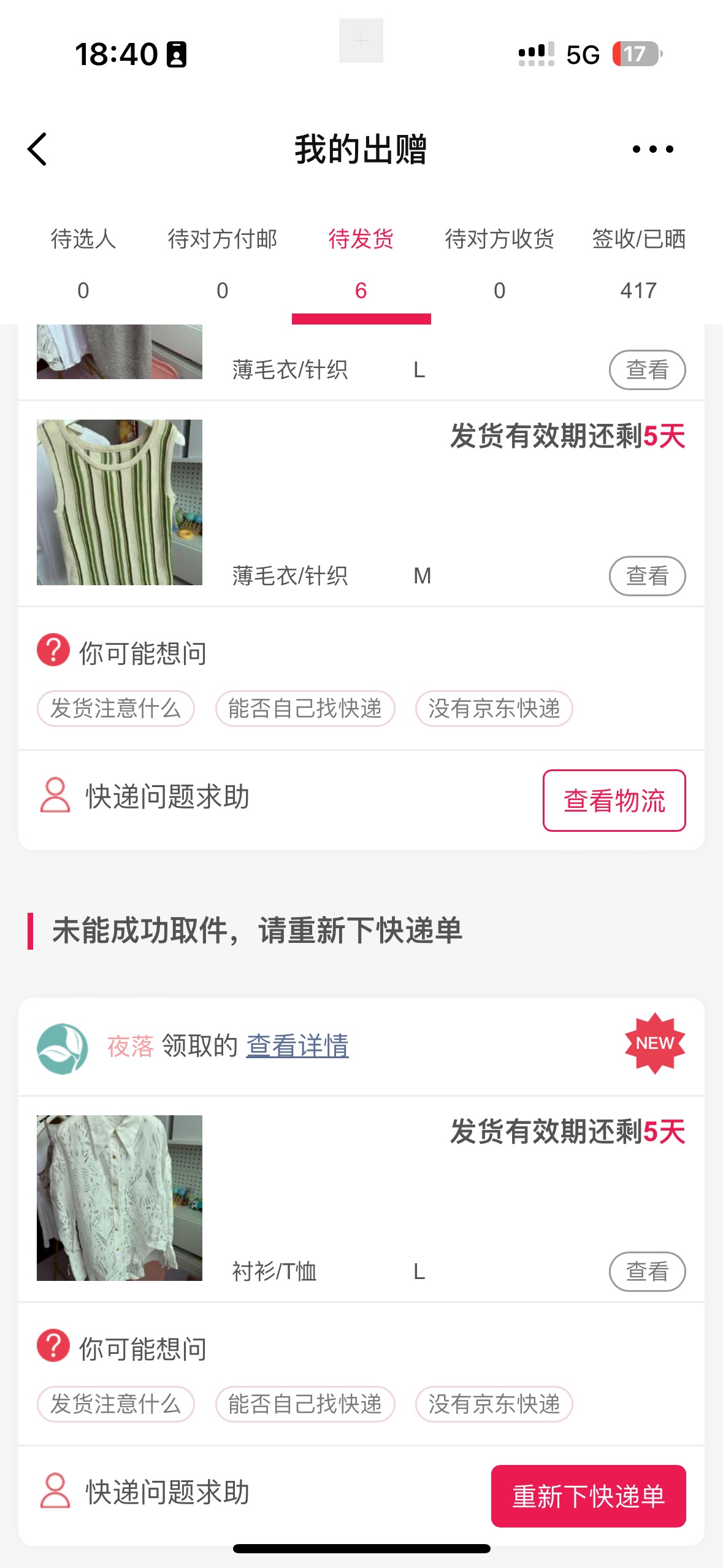Open the three-dot overflow menu

click(x=652, y=149)
